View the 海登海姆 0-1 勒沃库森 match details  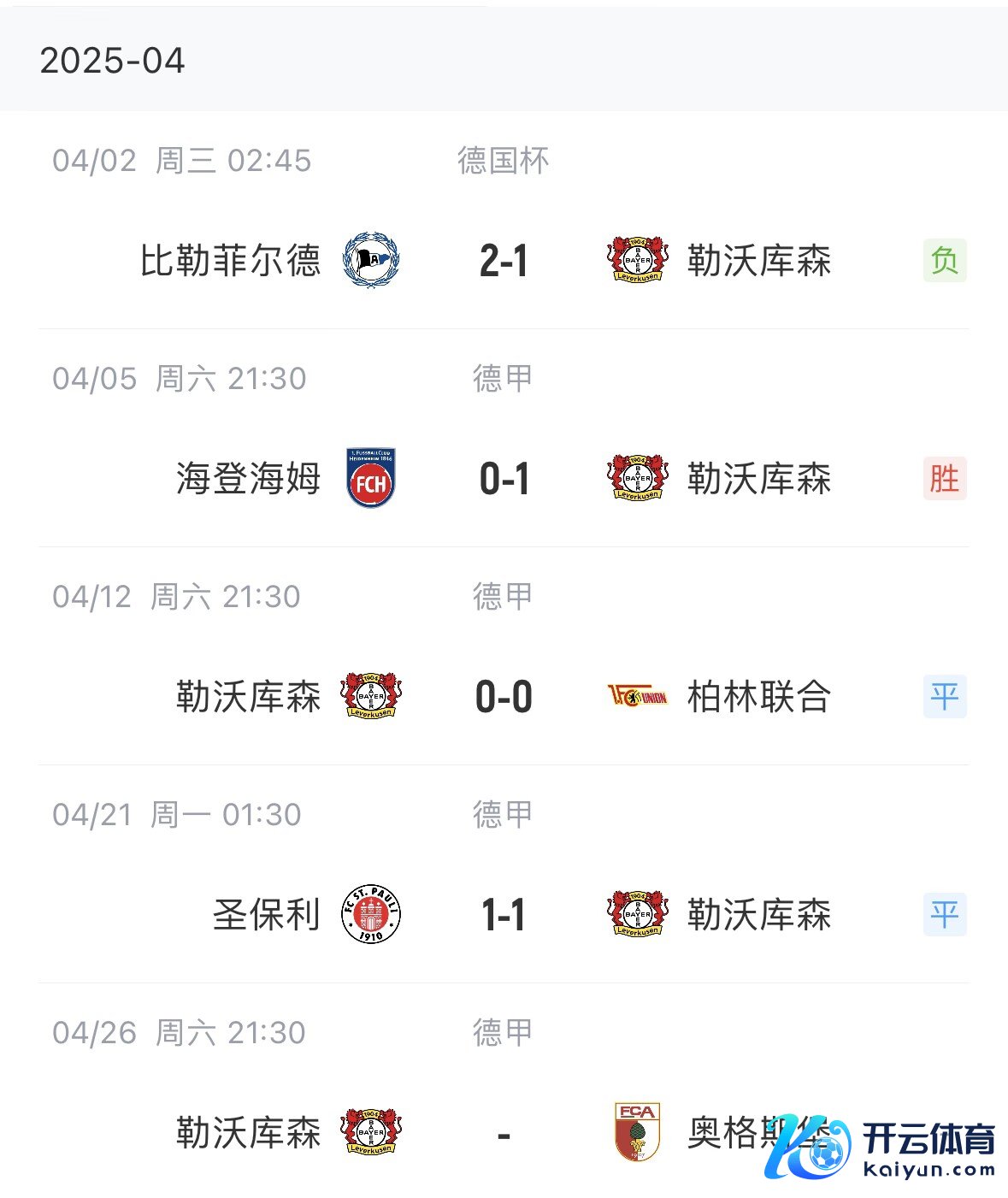(x=504, y=479)
